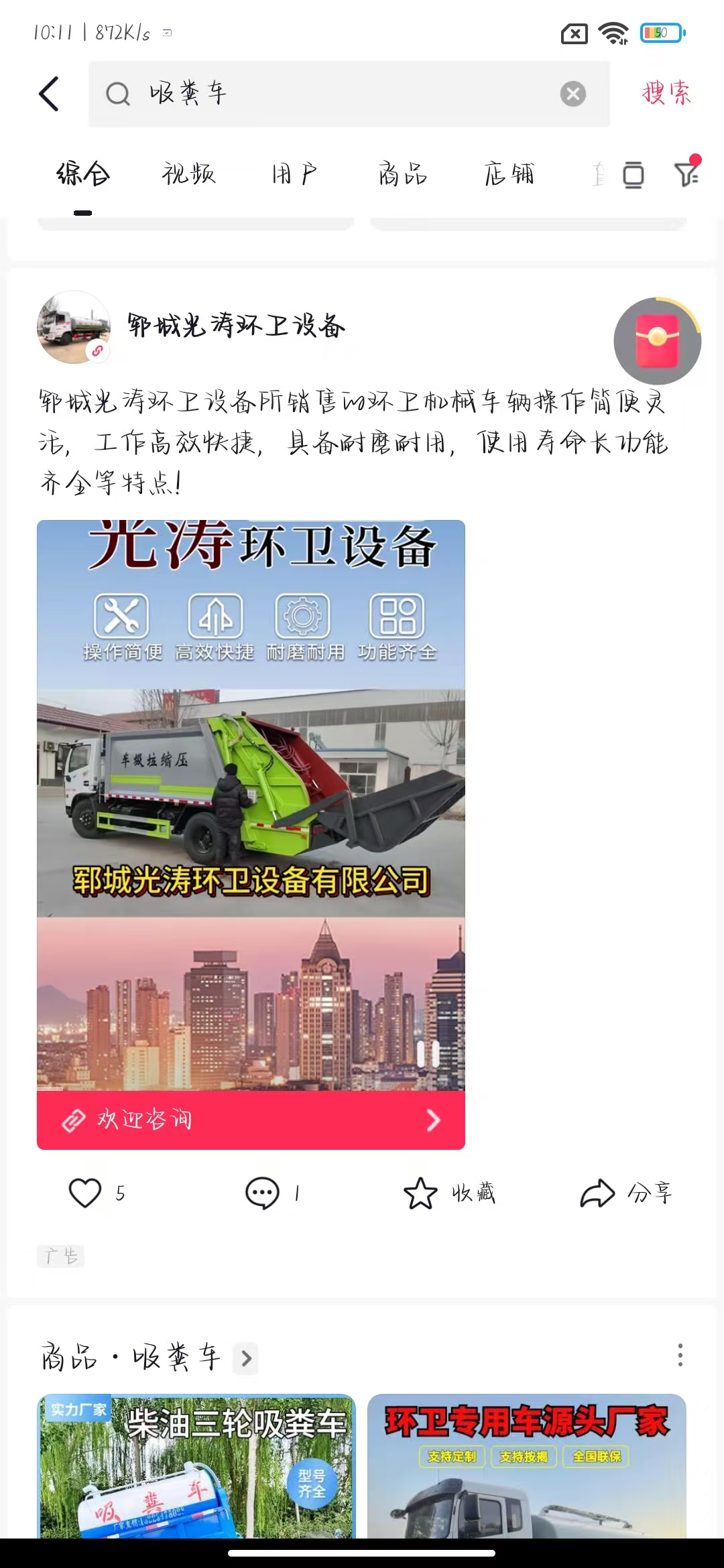Image resolution: width=724 pixels, height=1568 pixels.
Task: Select the 综合 tab
Action: 83,174
